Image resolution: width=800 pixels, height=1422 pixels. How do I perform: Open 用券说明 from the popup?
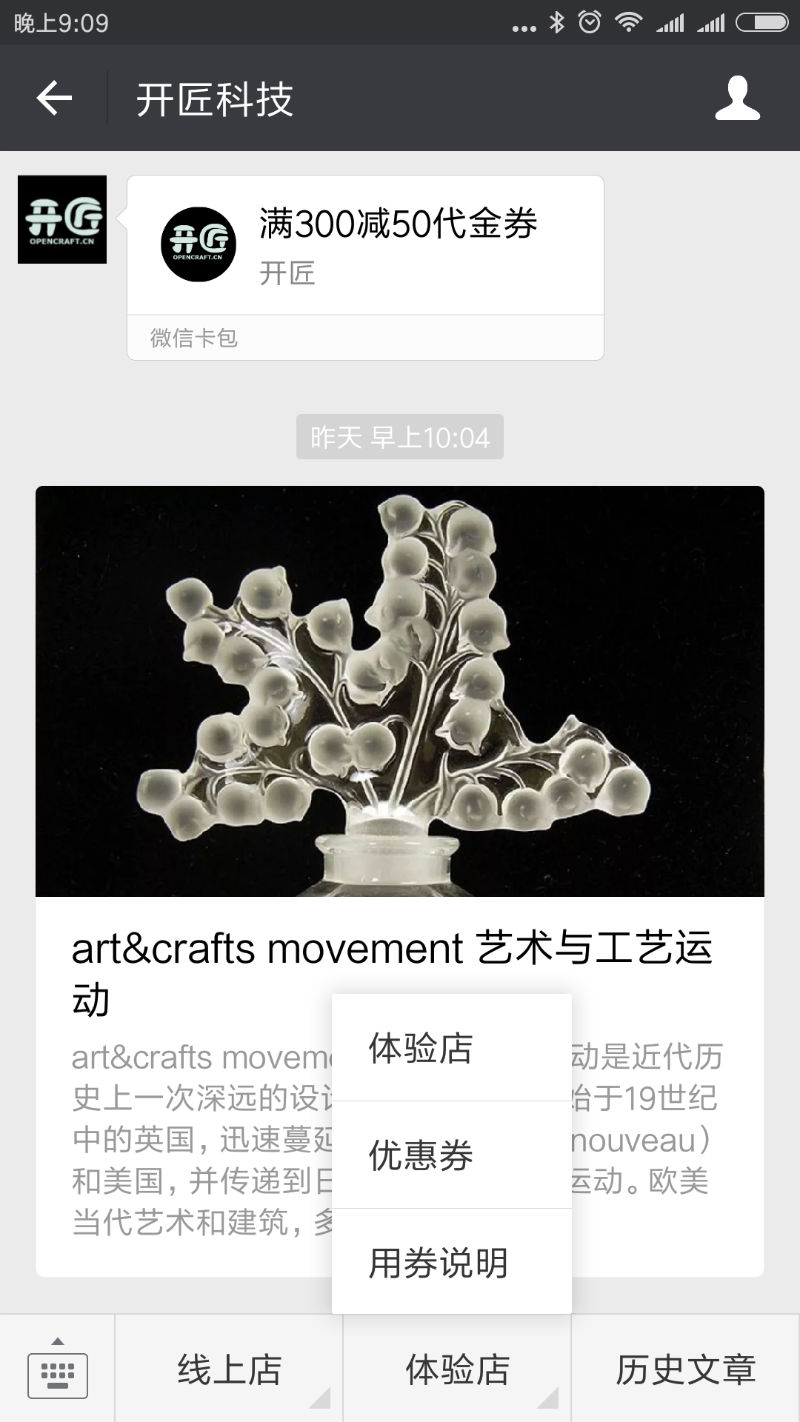451,1263
